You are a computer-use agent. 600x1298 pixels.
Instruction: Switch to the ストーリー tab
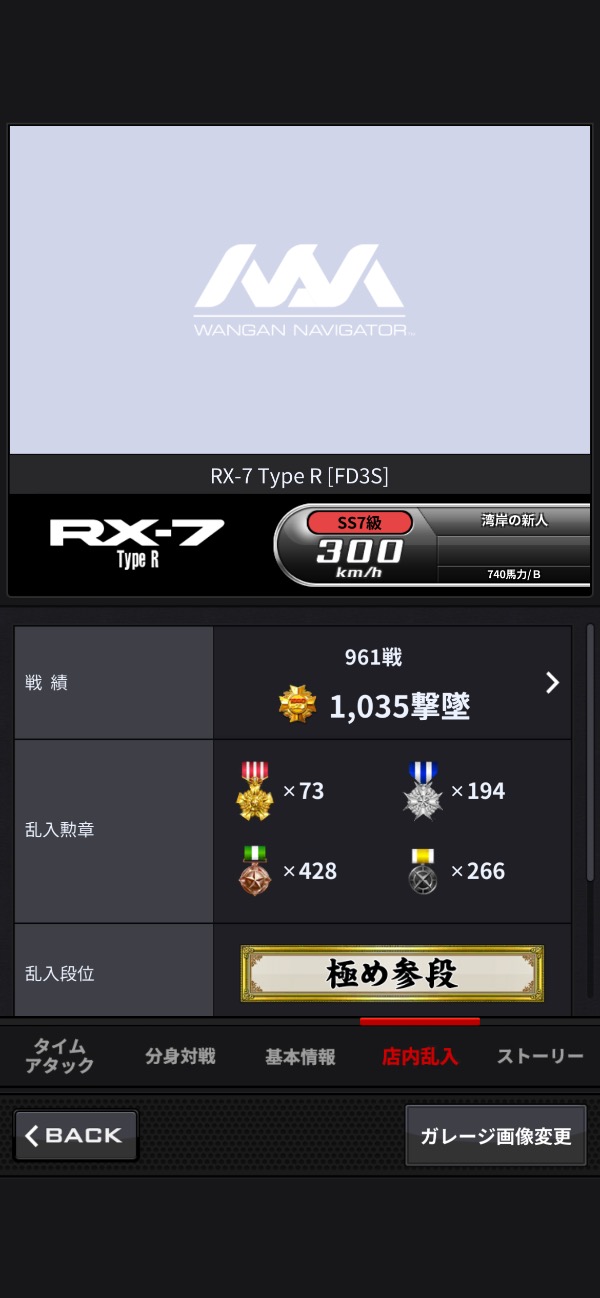[540, 1056]
